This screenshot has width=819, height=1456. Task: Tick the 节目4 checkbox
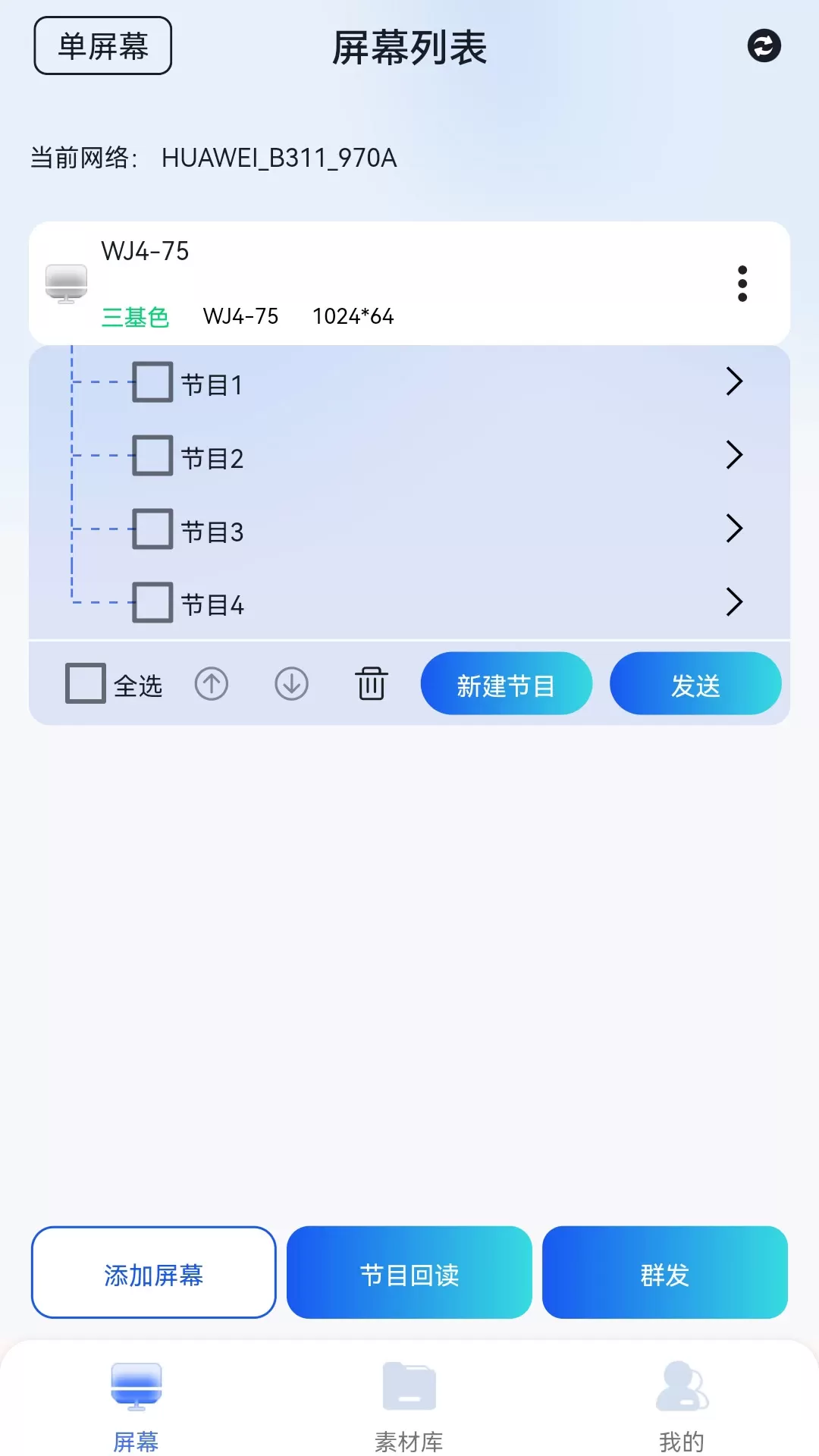152,602
